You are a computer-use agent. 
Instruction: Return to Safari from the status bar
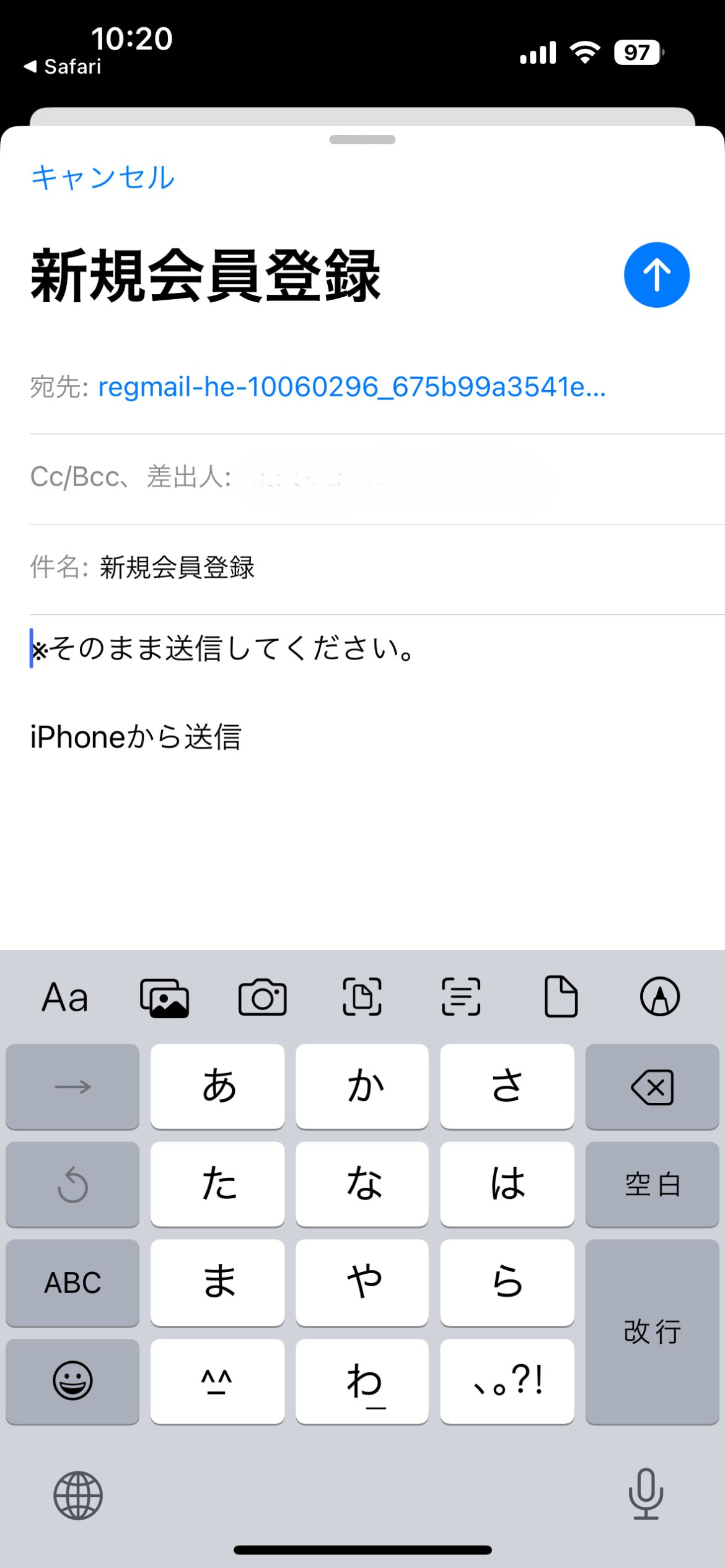tap(62, 66)
